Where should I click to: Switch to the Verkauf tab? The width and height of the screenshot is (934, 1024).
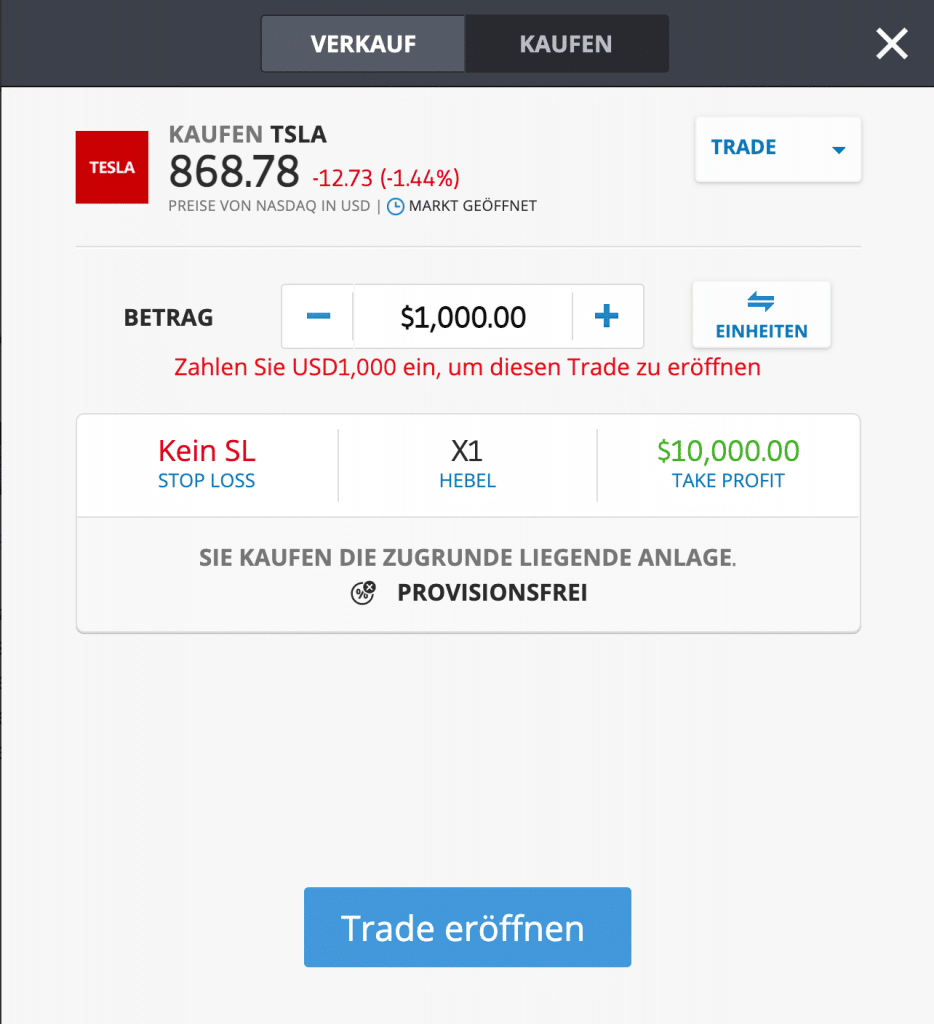363,44
